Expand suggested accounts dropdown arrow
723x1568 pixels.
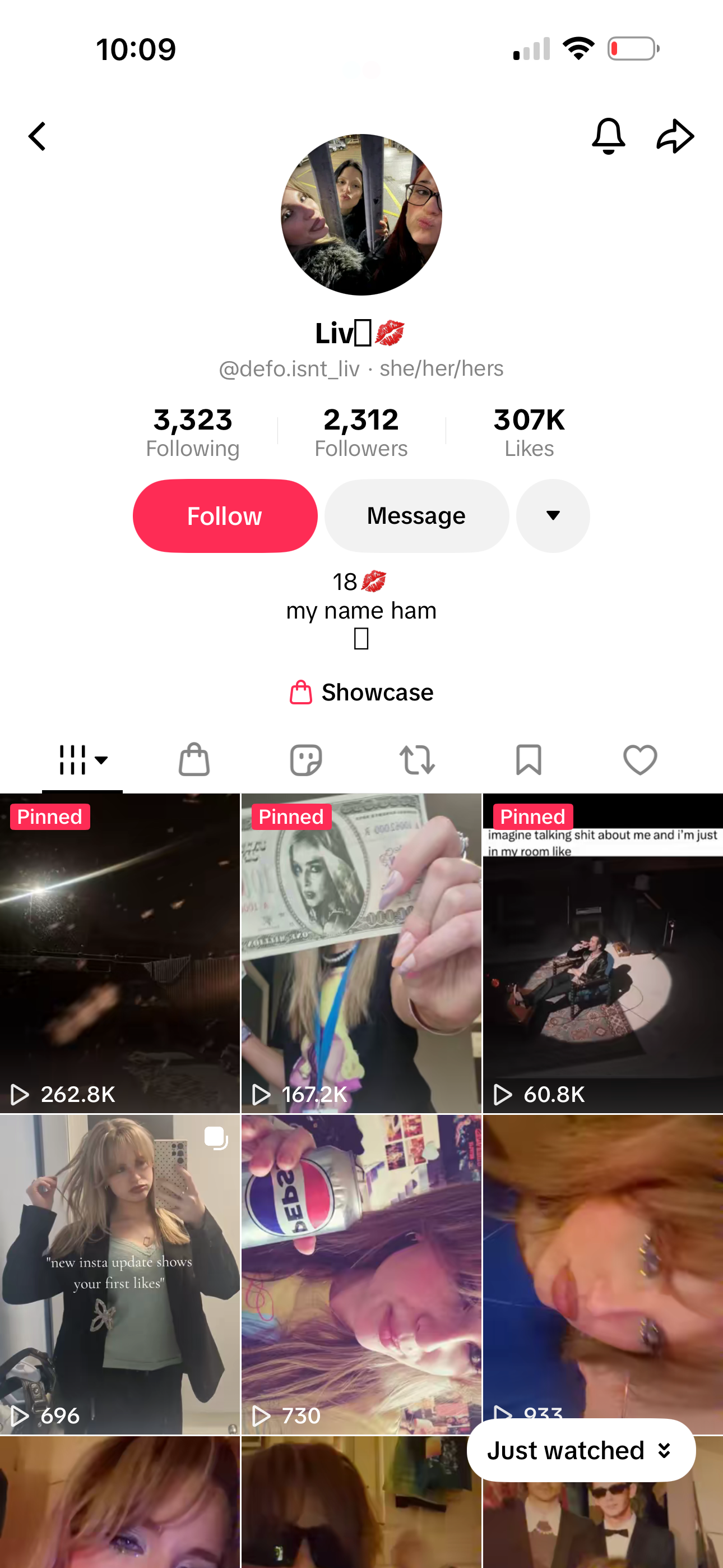click(553, 515)
